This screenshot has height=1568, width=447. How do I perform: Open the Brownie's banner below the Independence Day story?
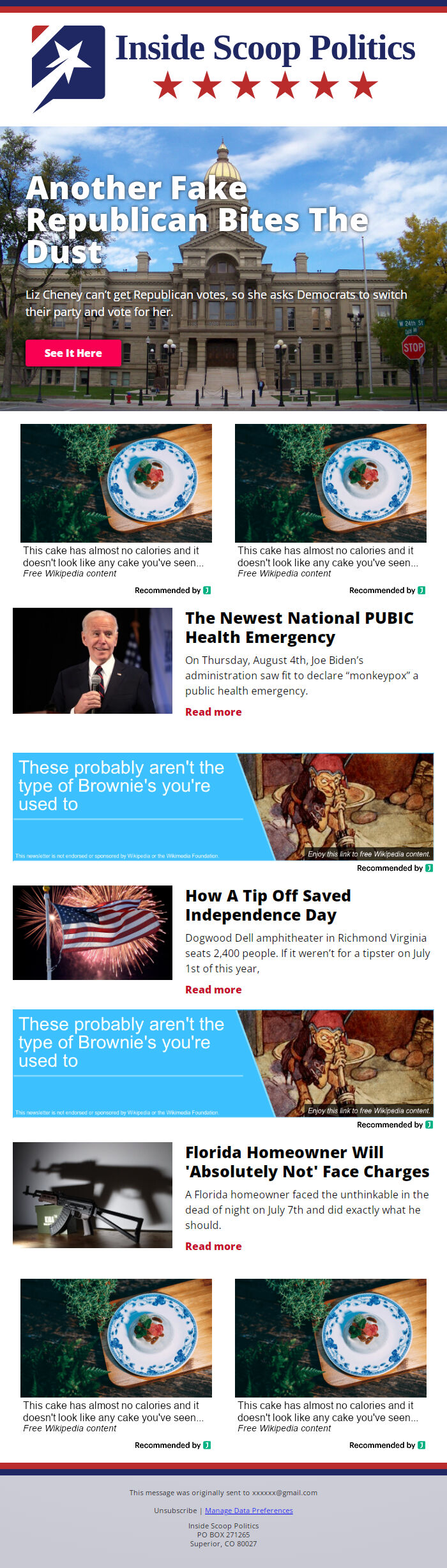(x=223, y=1064)
